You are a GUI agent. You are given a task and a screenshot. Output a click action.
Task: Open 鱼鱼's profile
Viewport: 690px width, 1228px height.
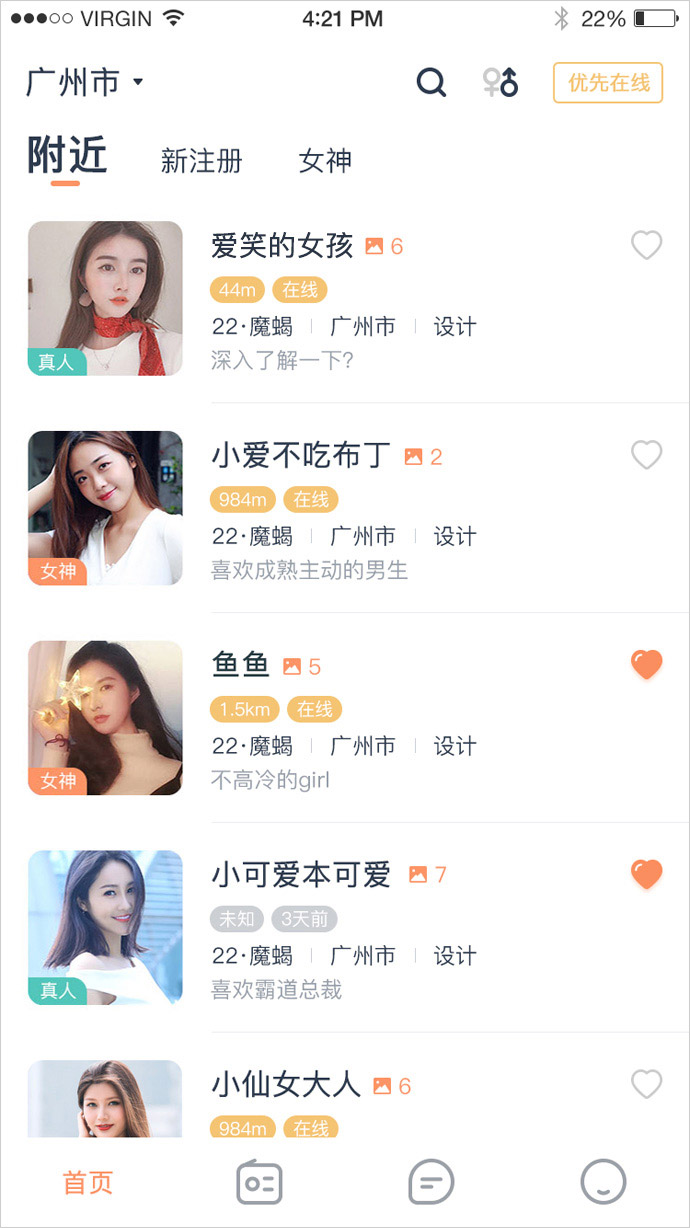point(344,718)
